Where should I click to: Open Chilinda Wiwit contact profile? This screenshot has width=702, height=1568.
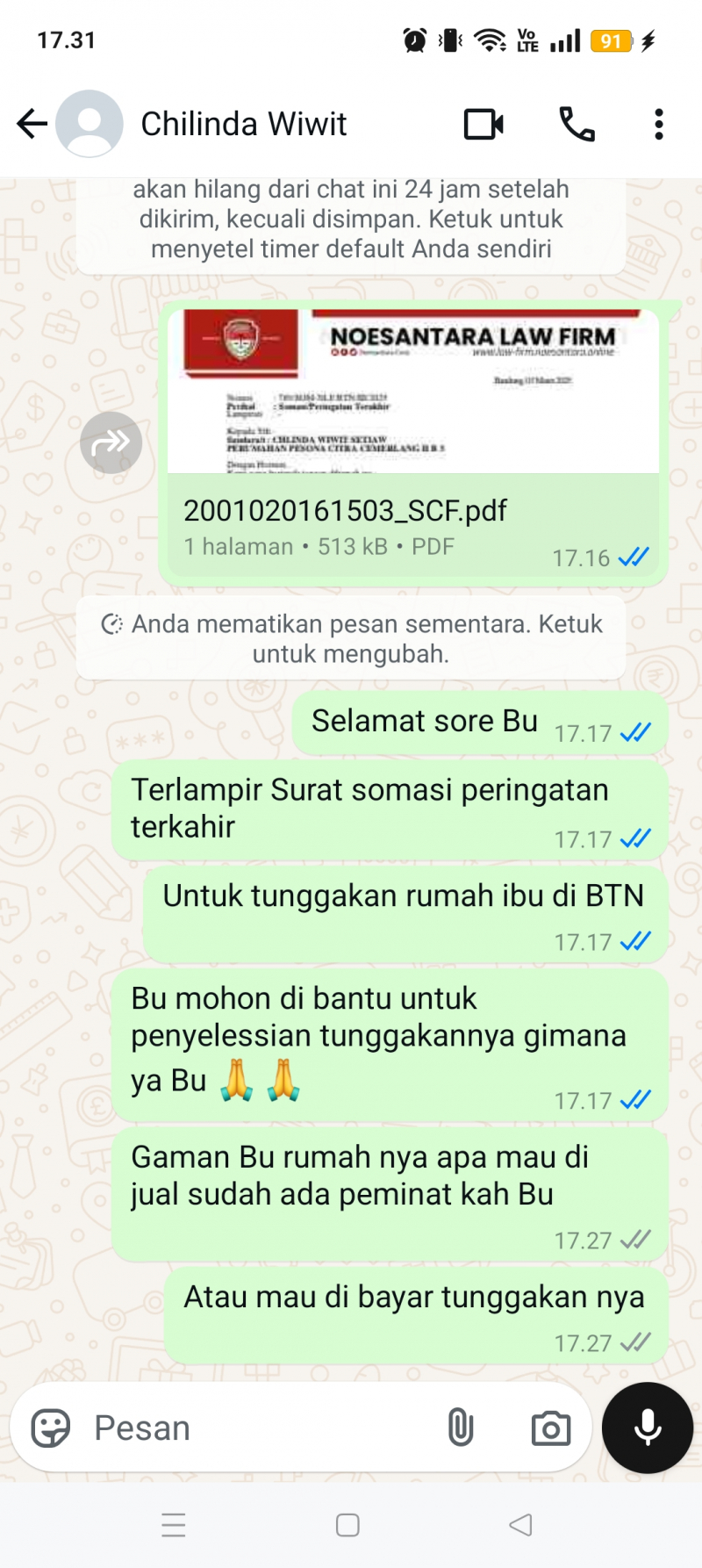(x=244, y=124)
